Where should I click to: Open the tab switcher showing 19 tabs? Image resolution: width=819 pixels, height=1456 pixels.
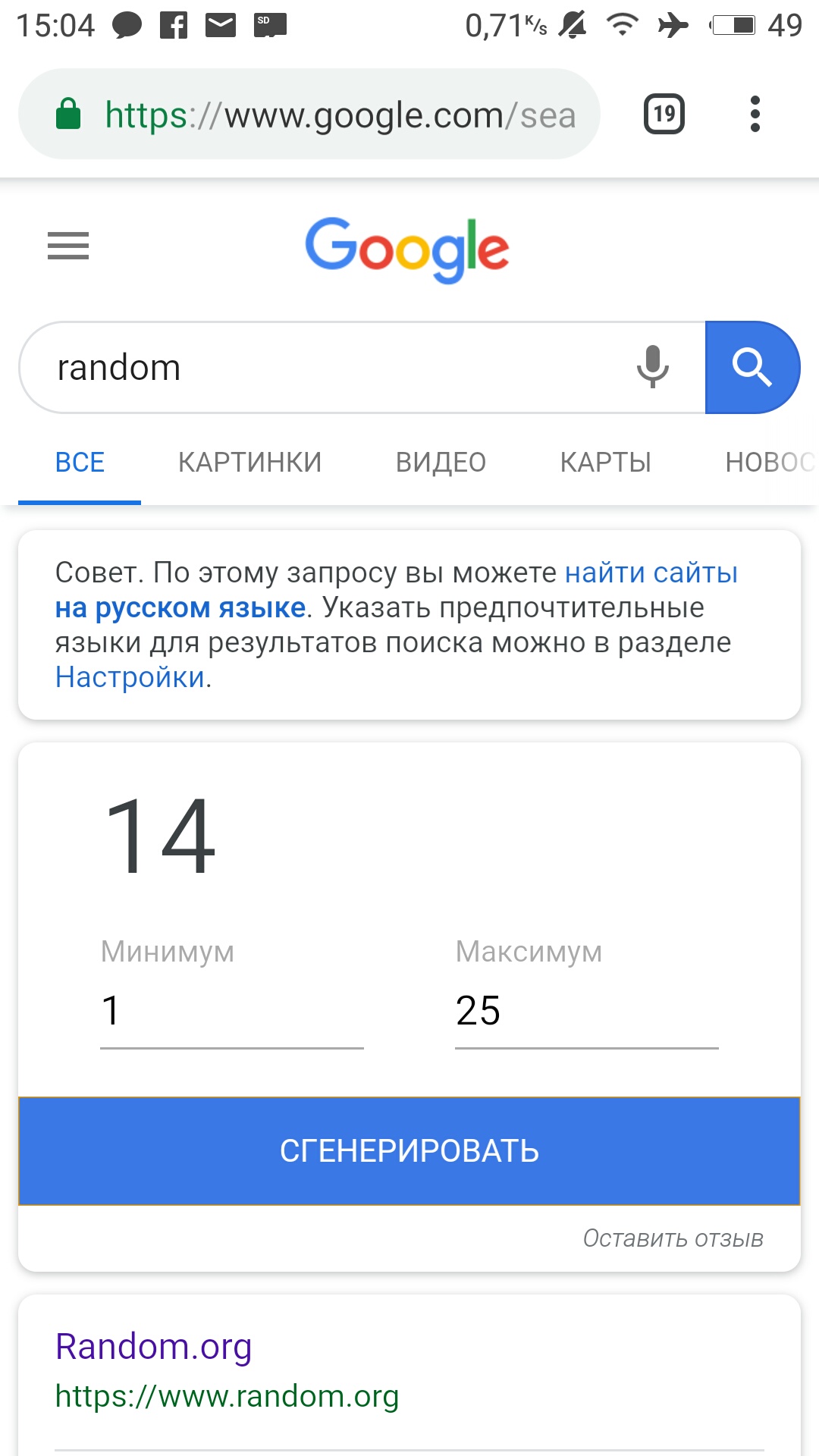[x=664, y=115]
